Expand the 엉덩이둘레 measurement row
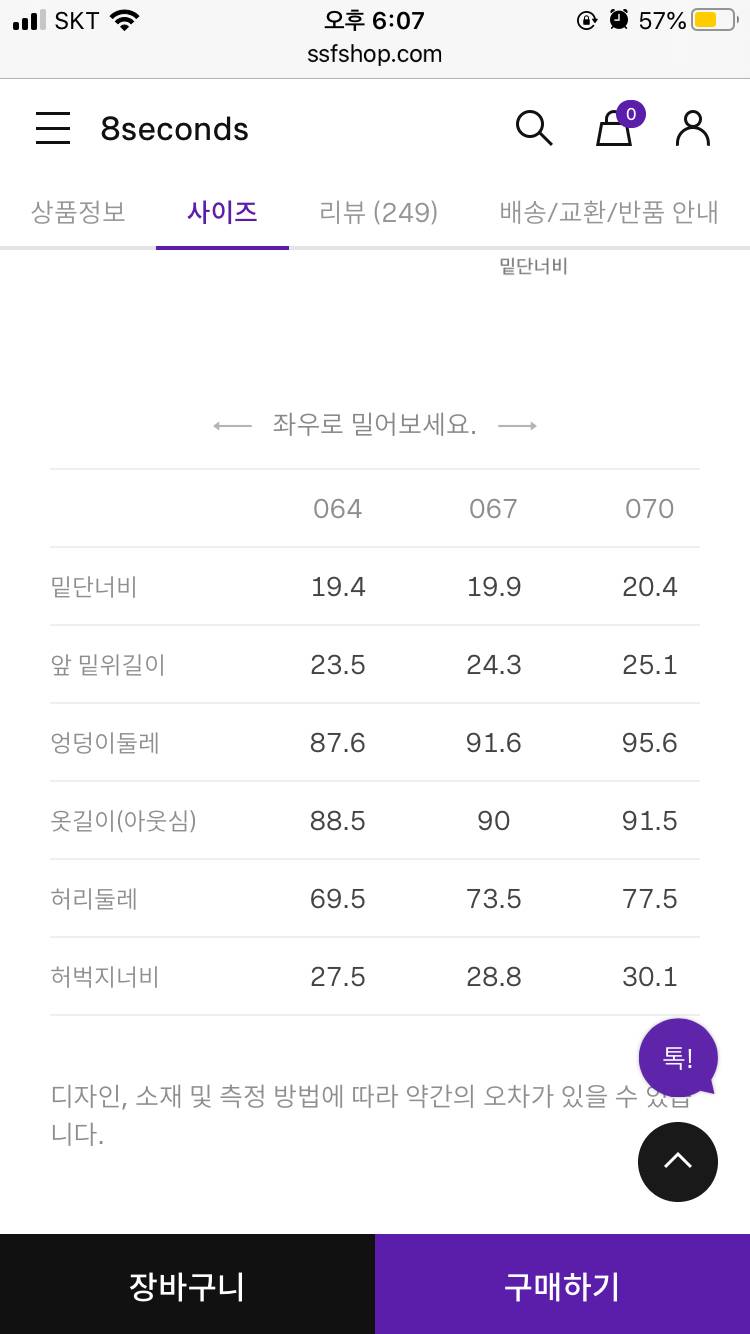This screenshot has width=750, height=1334. 105,743
